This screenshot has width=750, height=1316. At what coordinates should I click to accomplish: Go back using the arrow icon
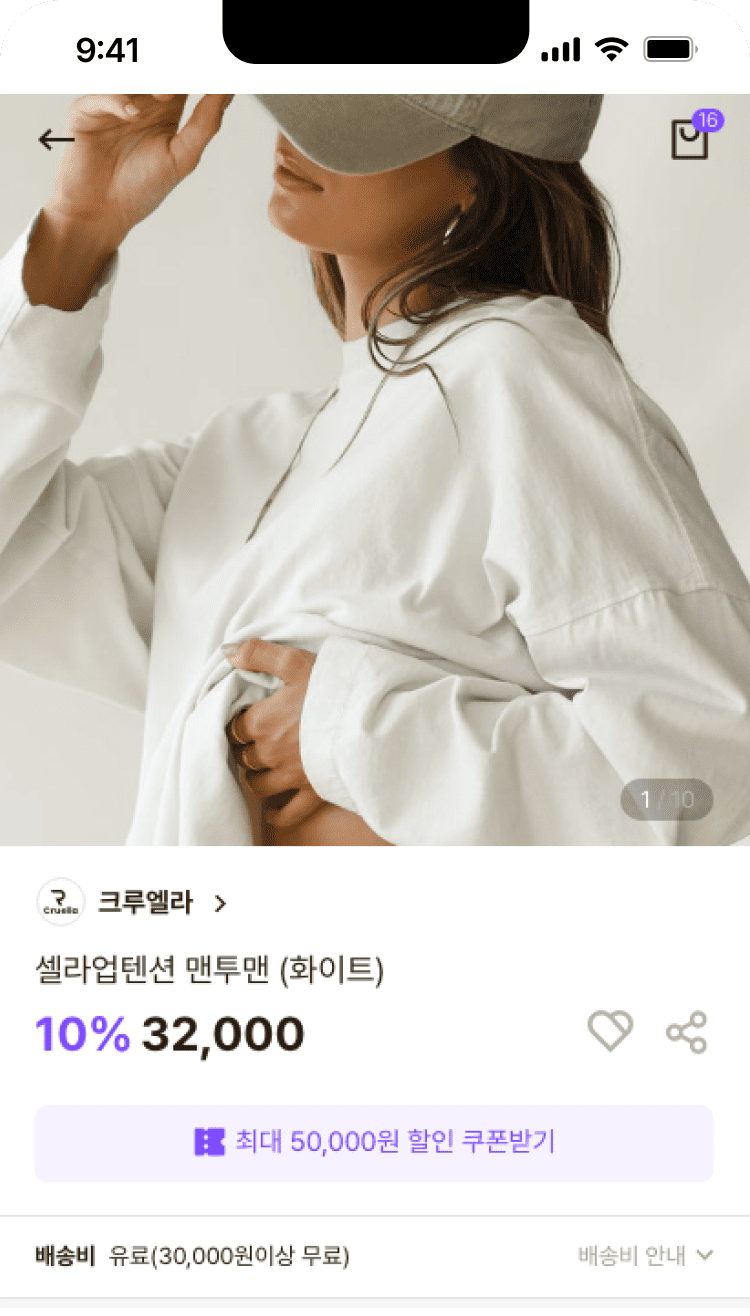pyautogui.click(x=56, y=140)
